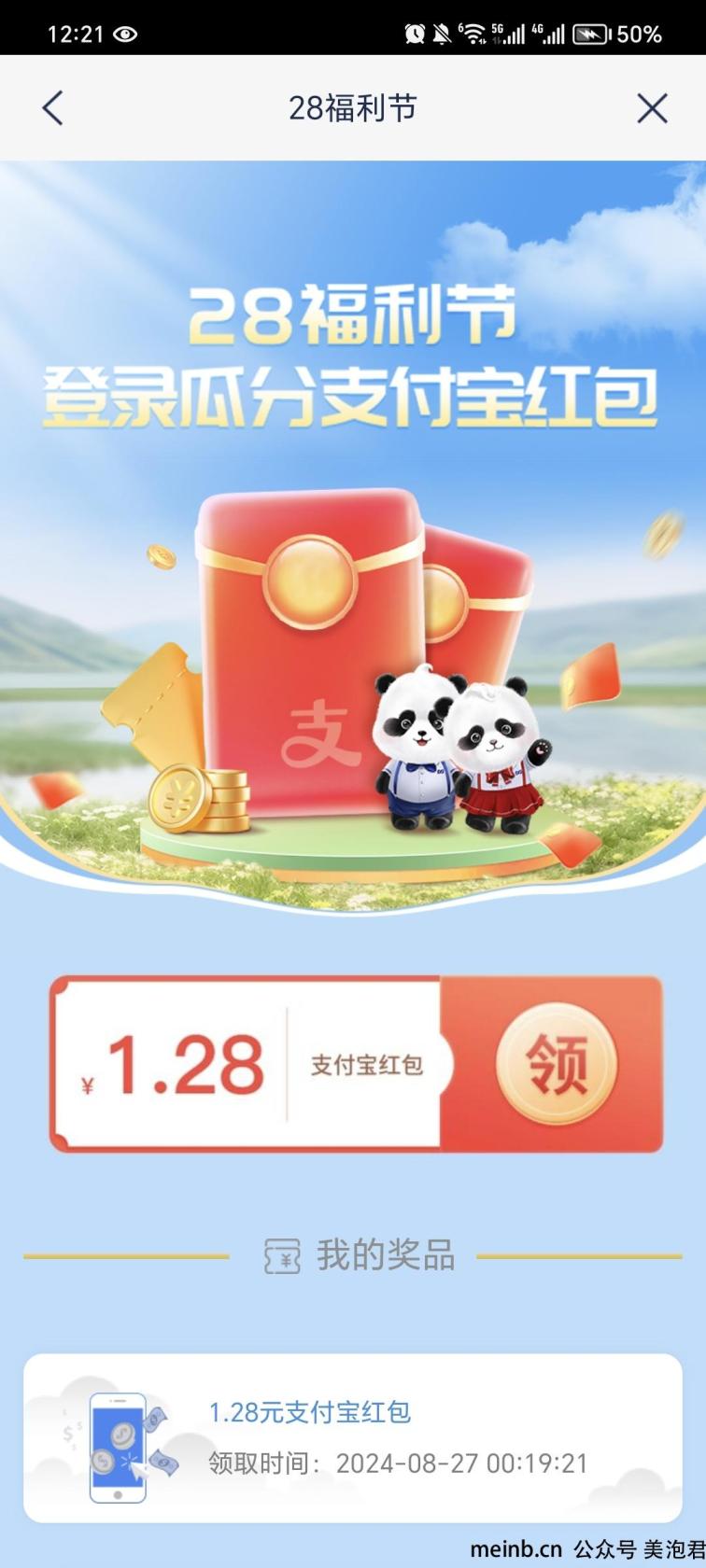Go back using the top-left arrow

coord(53,108)
